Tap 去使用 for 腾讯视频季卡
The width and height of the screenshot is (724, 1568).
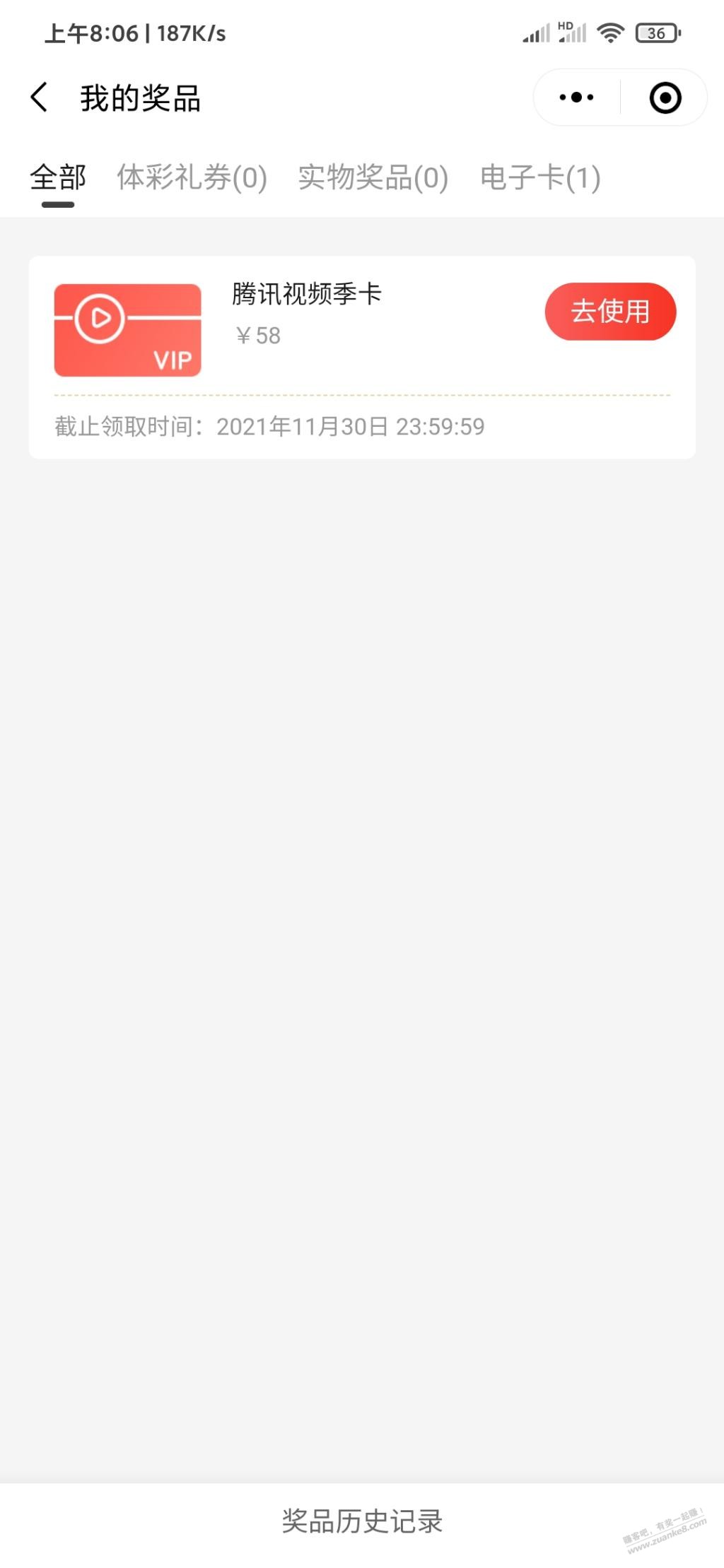pyautogui.click(x=610, y=312)
